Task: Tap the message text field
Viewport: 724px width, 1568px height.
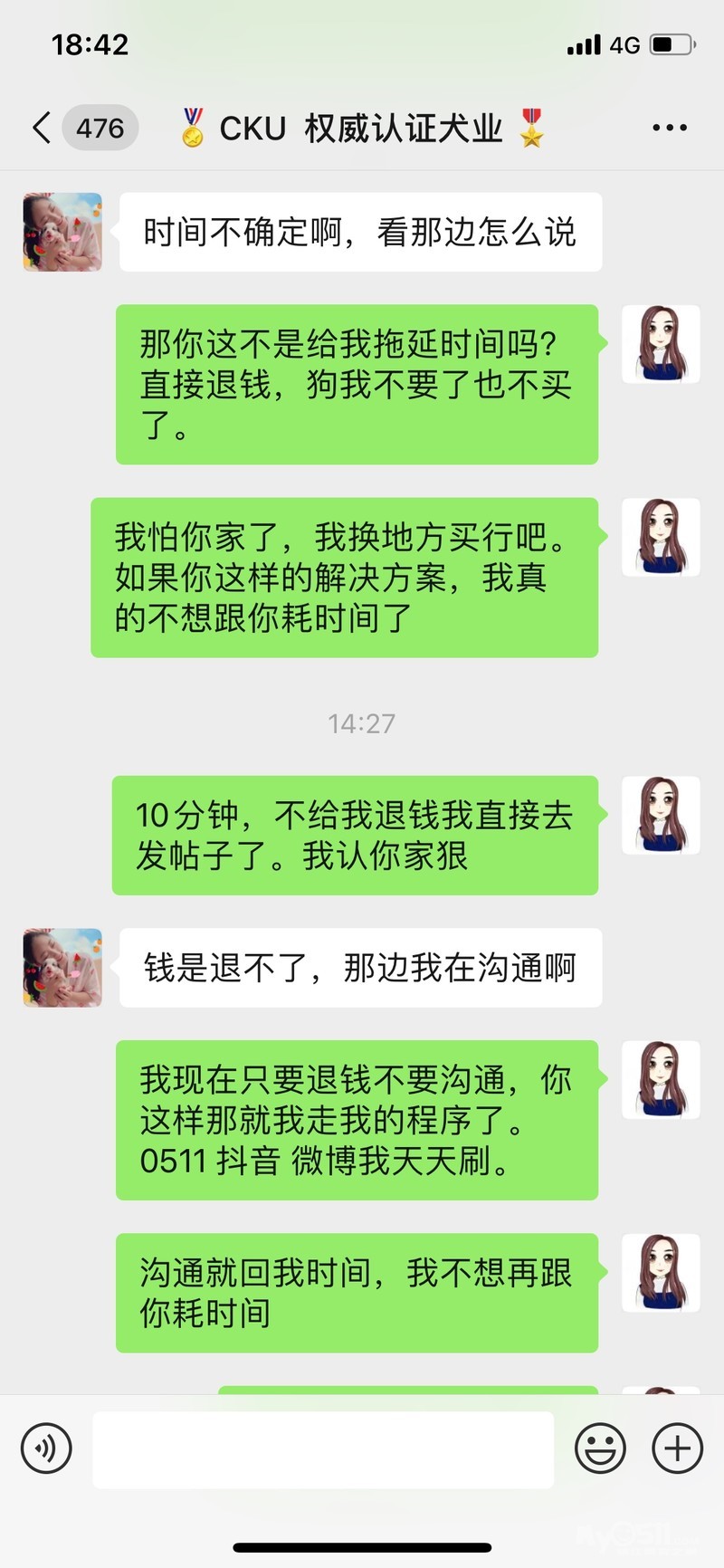Action: coord(323,1448)
